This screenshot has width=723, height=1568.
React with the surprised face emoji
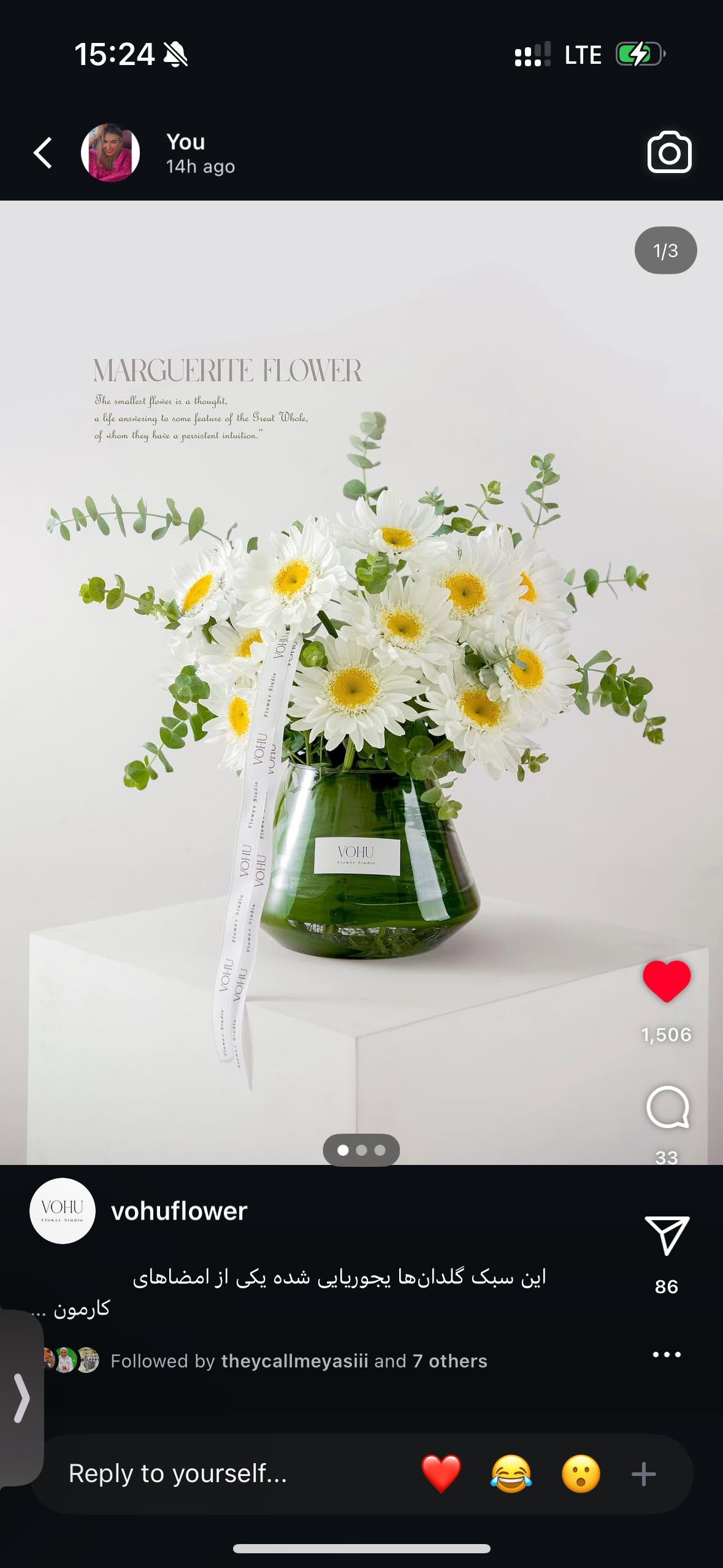click(x=581, y=1474)
